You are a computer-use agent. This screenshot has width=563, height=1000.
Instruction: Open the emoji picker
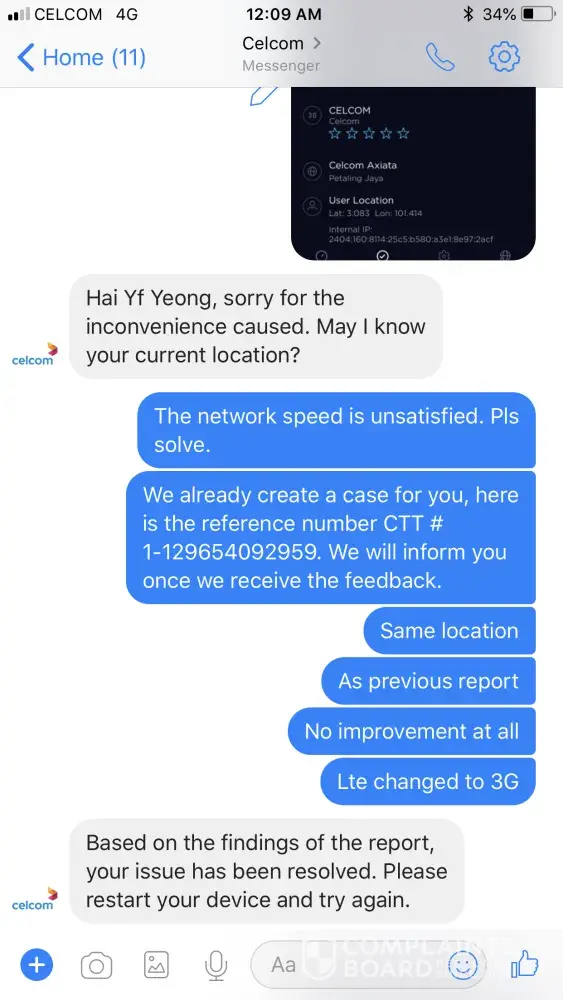coord(462,966)
